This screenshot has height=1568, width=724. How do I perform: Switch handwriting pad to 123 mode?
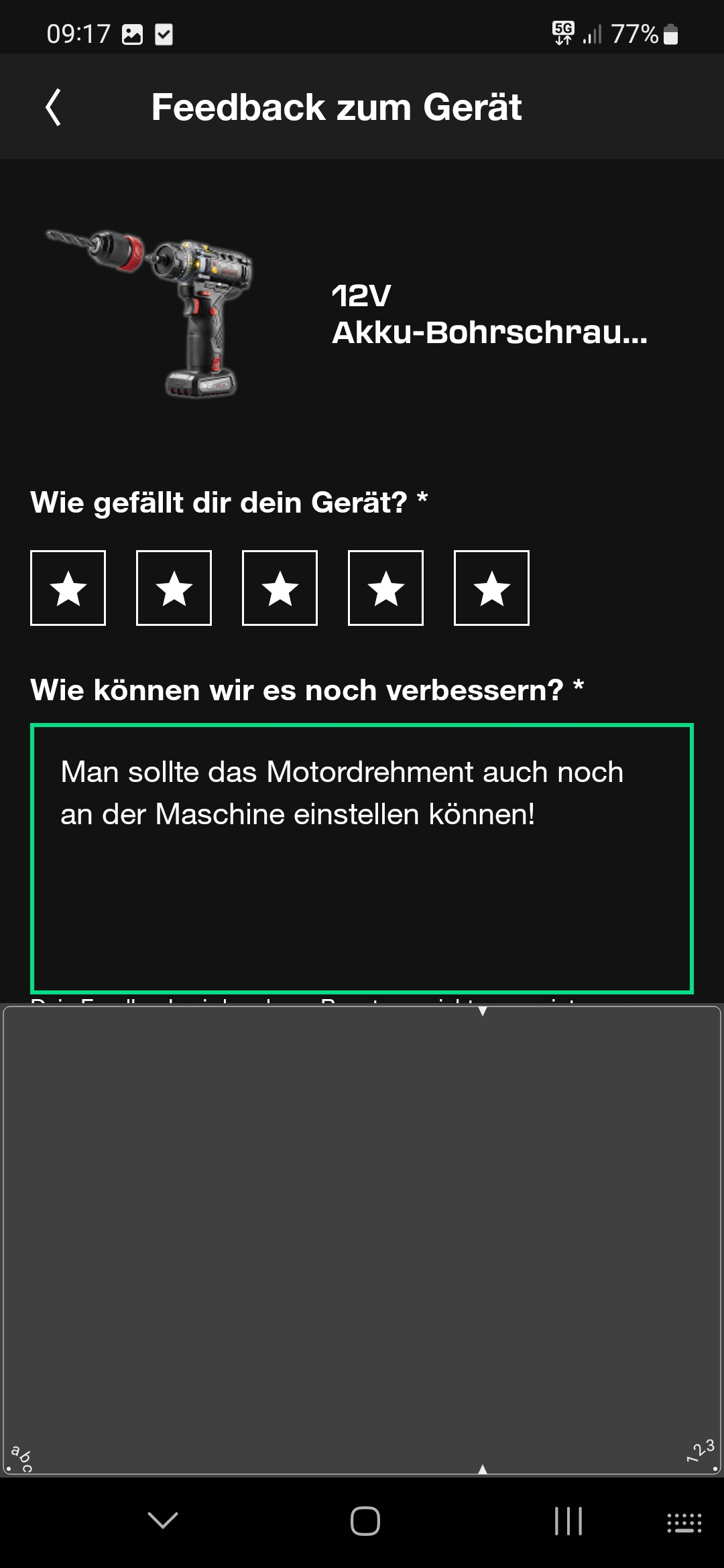pyautogui.click(x=701, y=1451)
